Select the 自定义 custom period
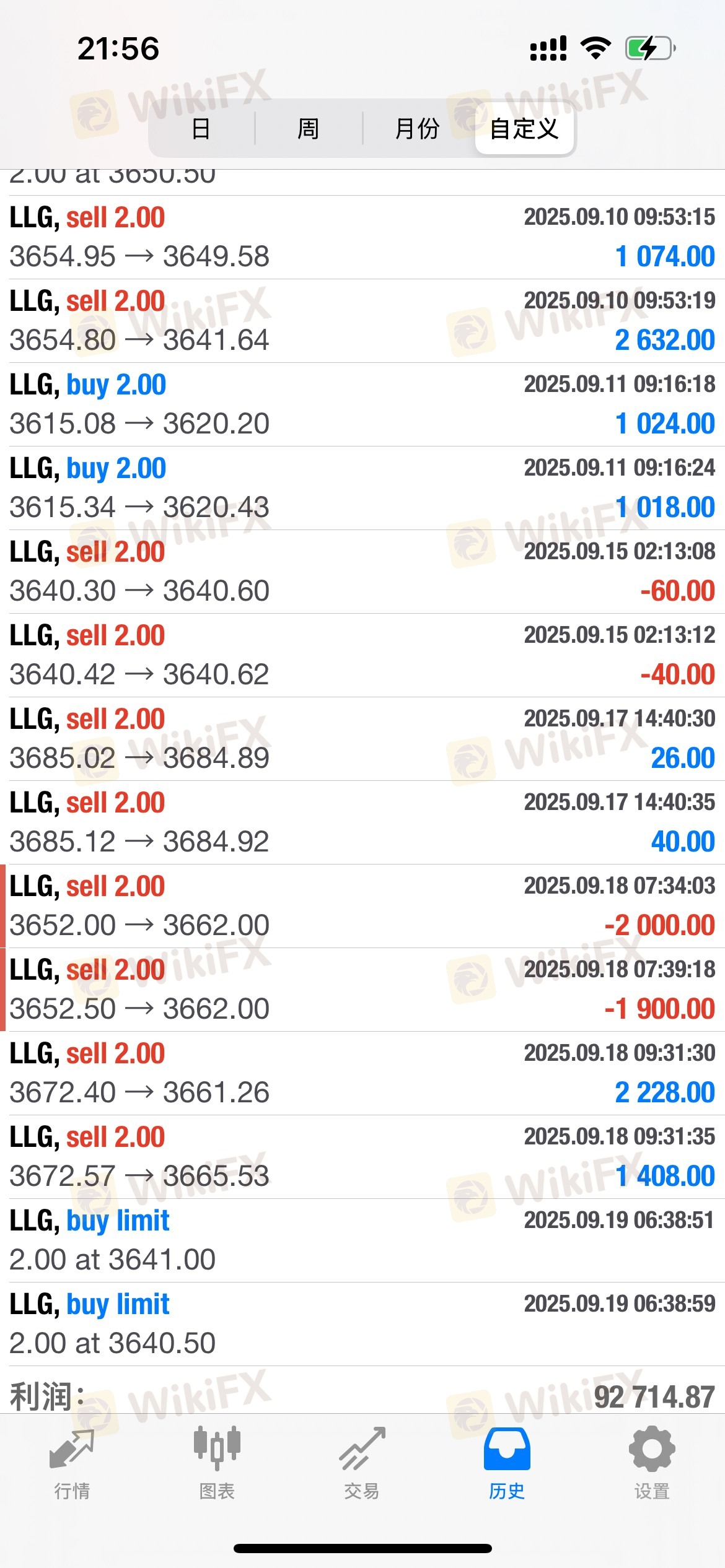725x1568 pixels. (524, 129)
